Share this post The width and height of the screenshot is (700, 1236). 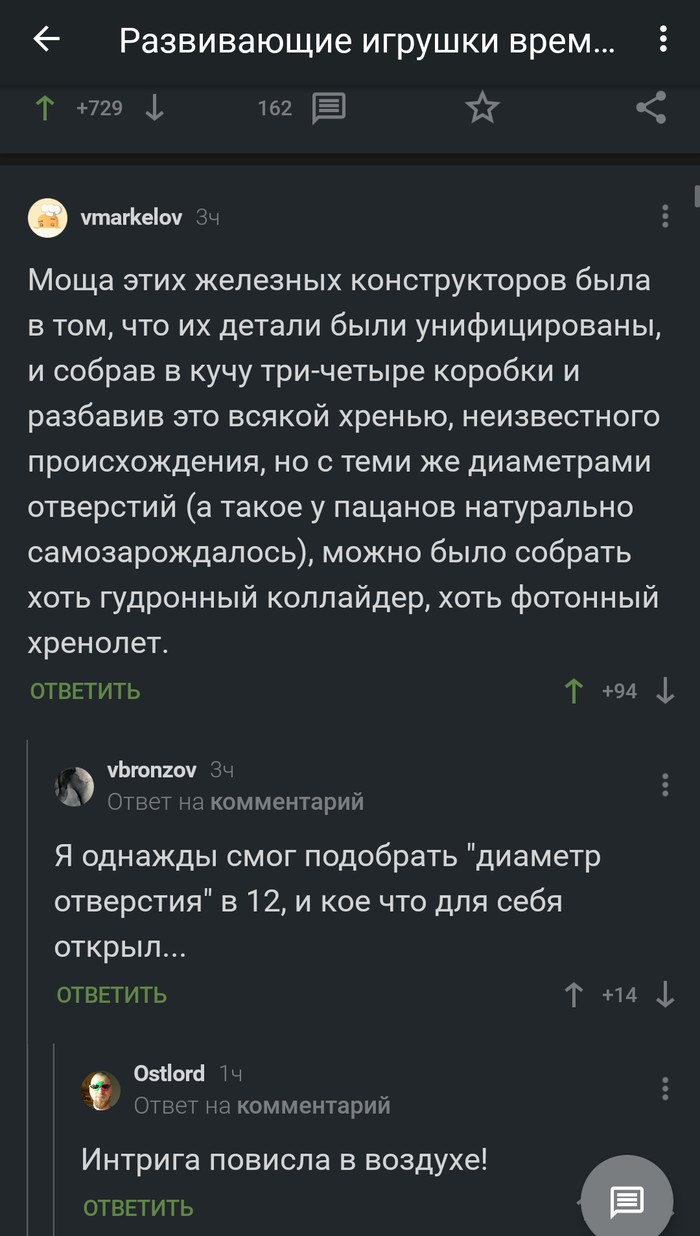click(651, 108)
